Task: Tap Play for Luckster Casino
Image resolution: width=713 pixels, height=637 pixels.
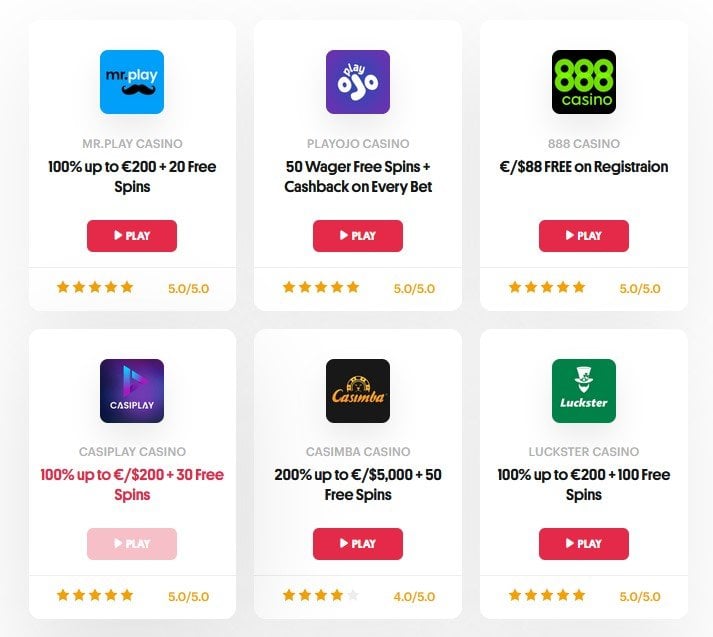Action: pyautogui.click(x=584, y=544)
